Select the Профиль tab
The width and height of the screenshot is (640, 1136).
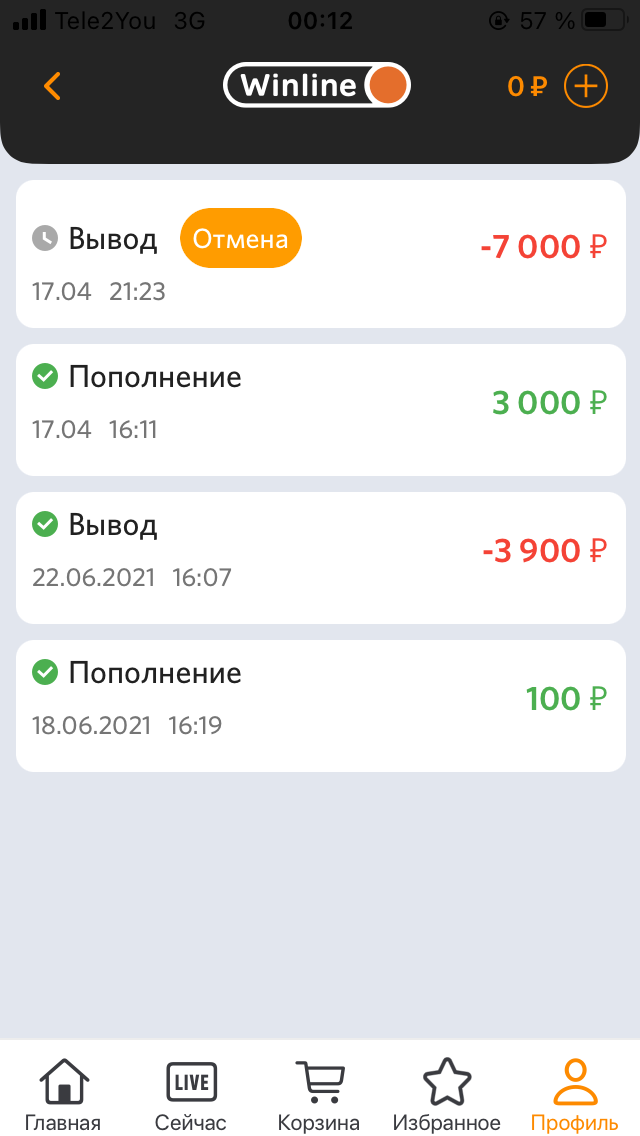[x=575, y=1095]
